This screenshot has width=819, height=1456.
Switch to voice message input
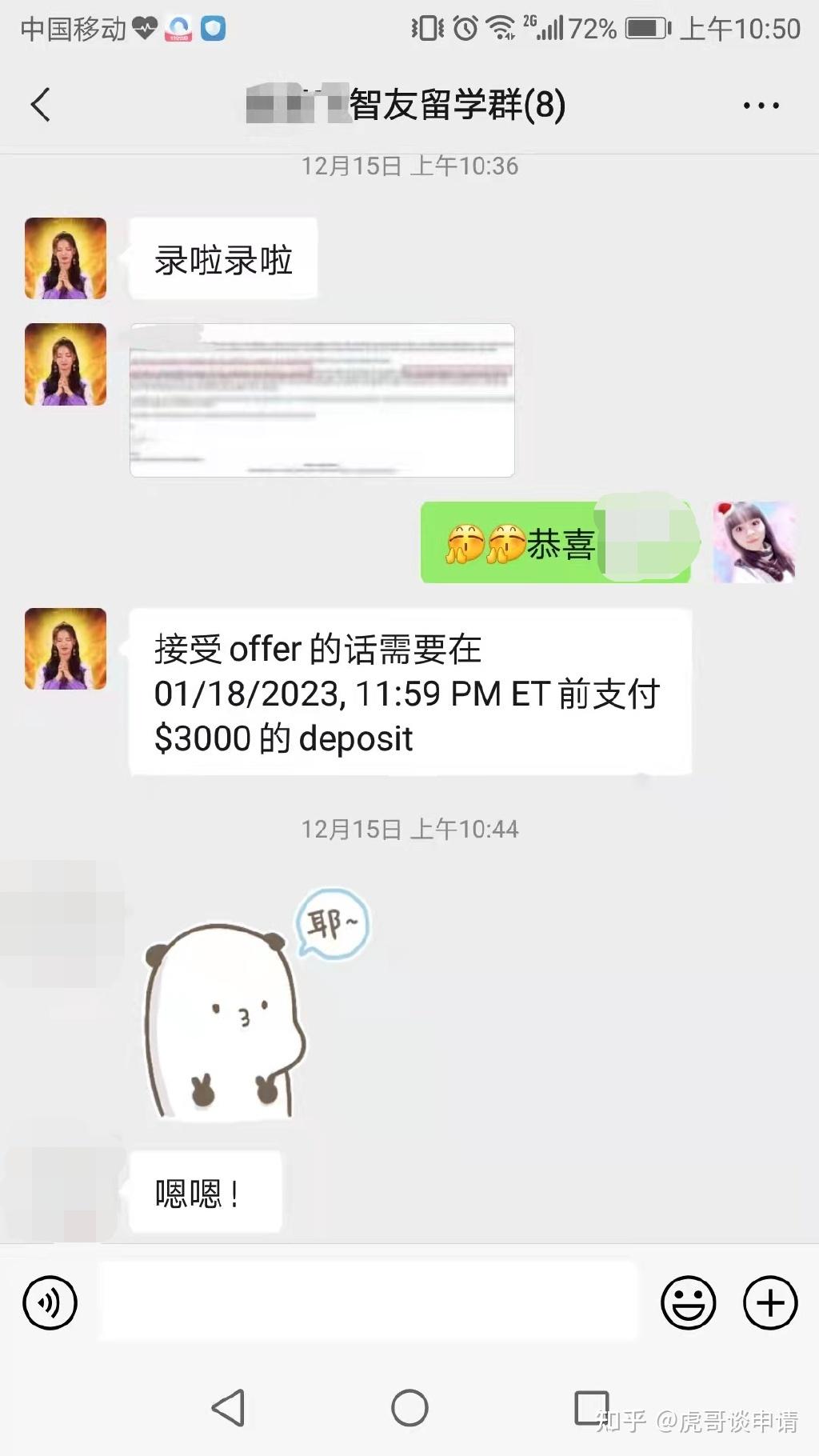coord(50,1303)
